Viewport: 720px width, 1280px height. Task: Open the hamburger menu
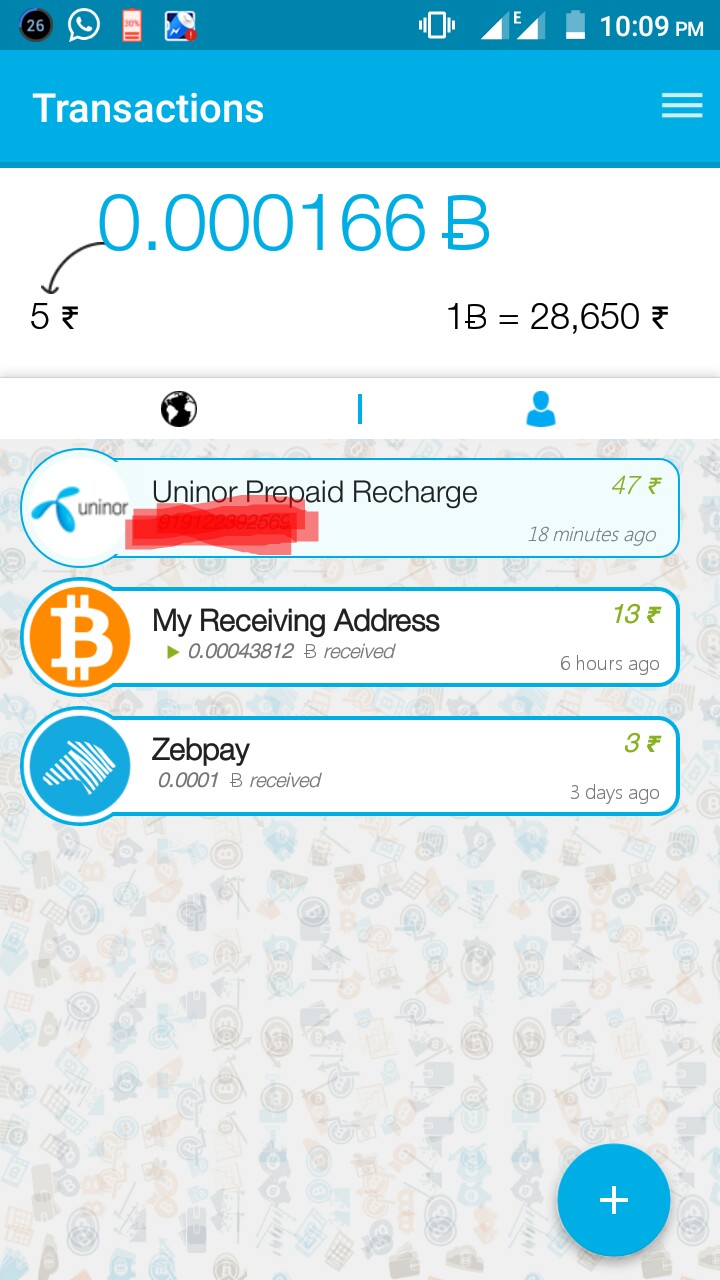[x=681, y=106]
